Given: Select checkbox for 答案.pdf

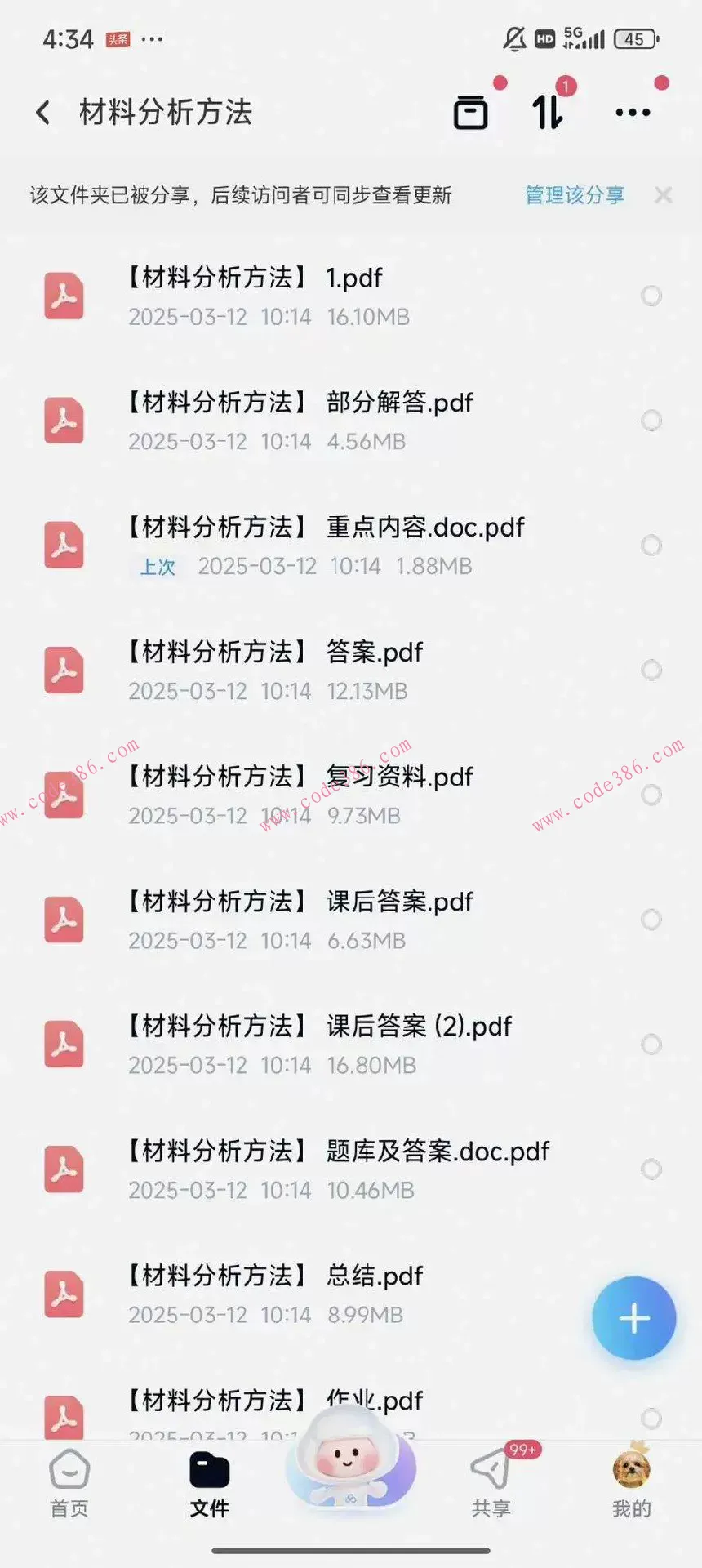Looking at the screenshot, I should [652, 670].
